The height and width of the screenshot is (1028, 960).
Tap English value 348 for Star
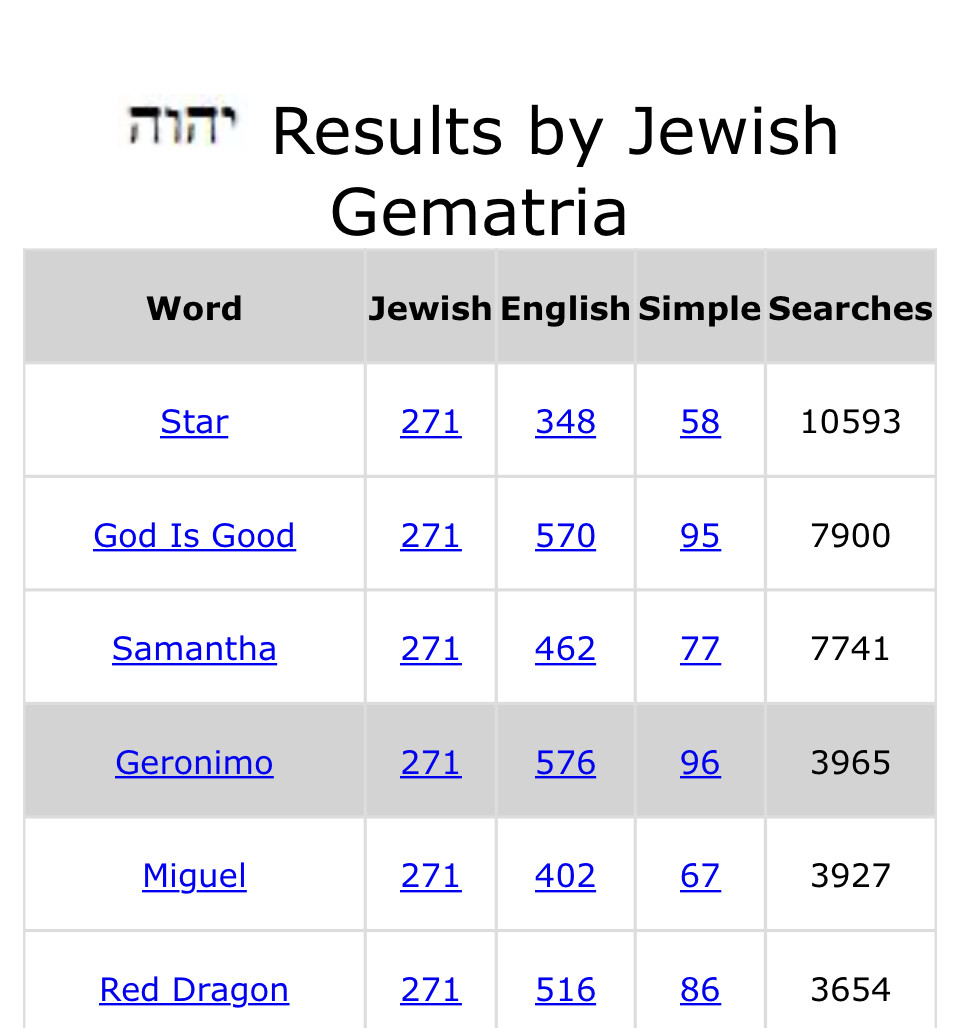pos(565,422)
